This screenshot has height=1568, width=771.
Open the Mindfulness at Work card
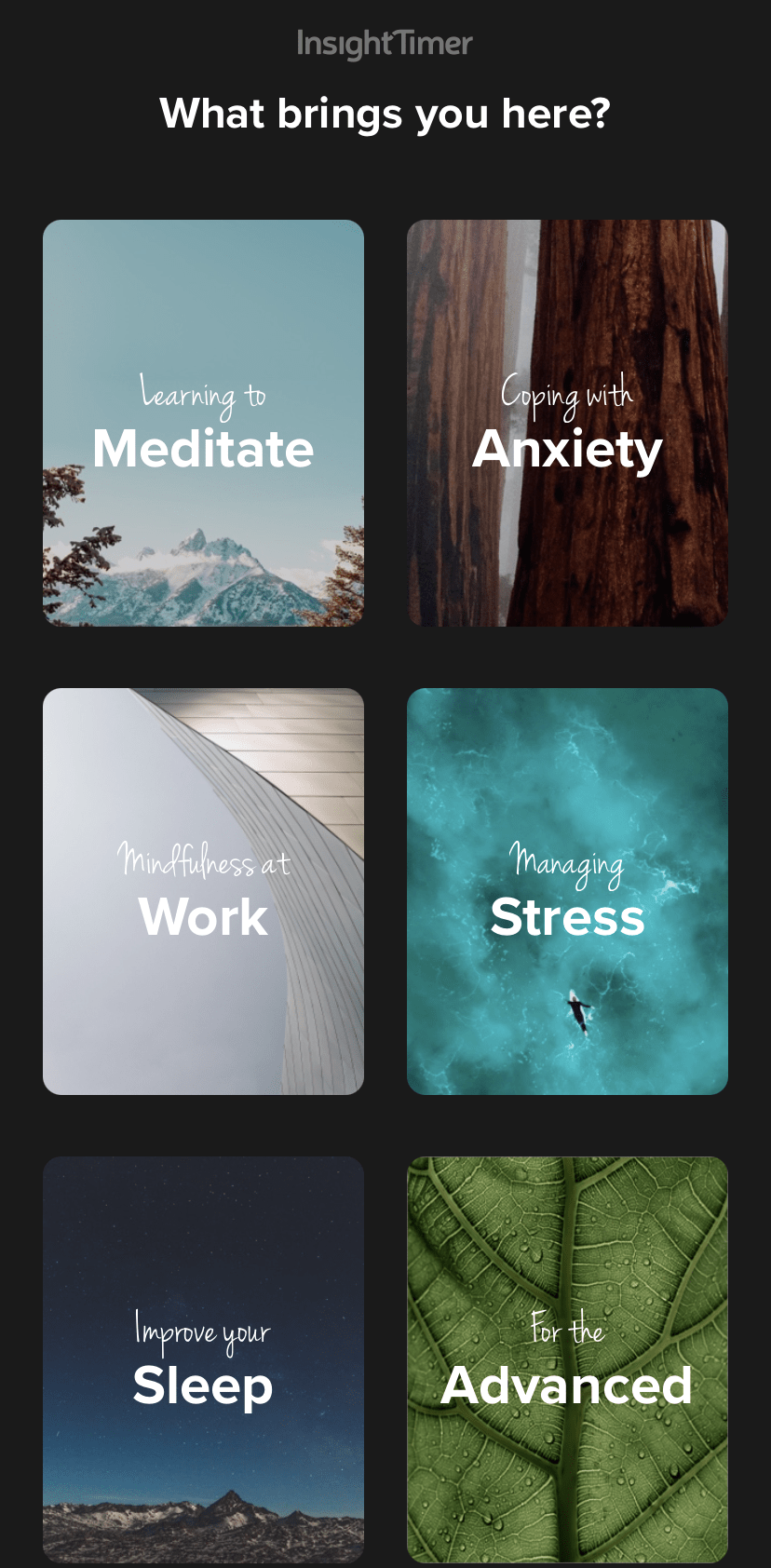point(203,891)
